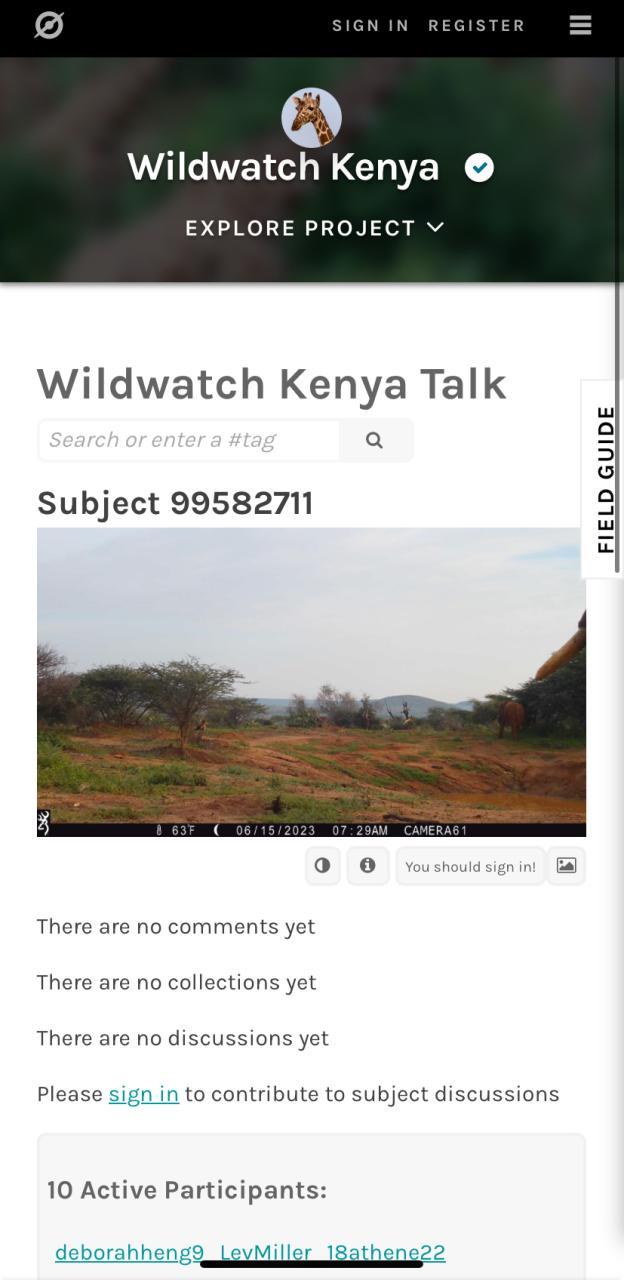Toggle the image invert contrast icon

322,866
